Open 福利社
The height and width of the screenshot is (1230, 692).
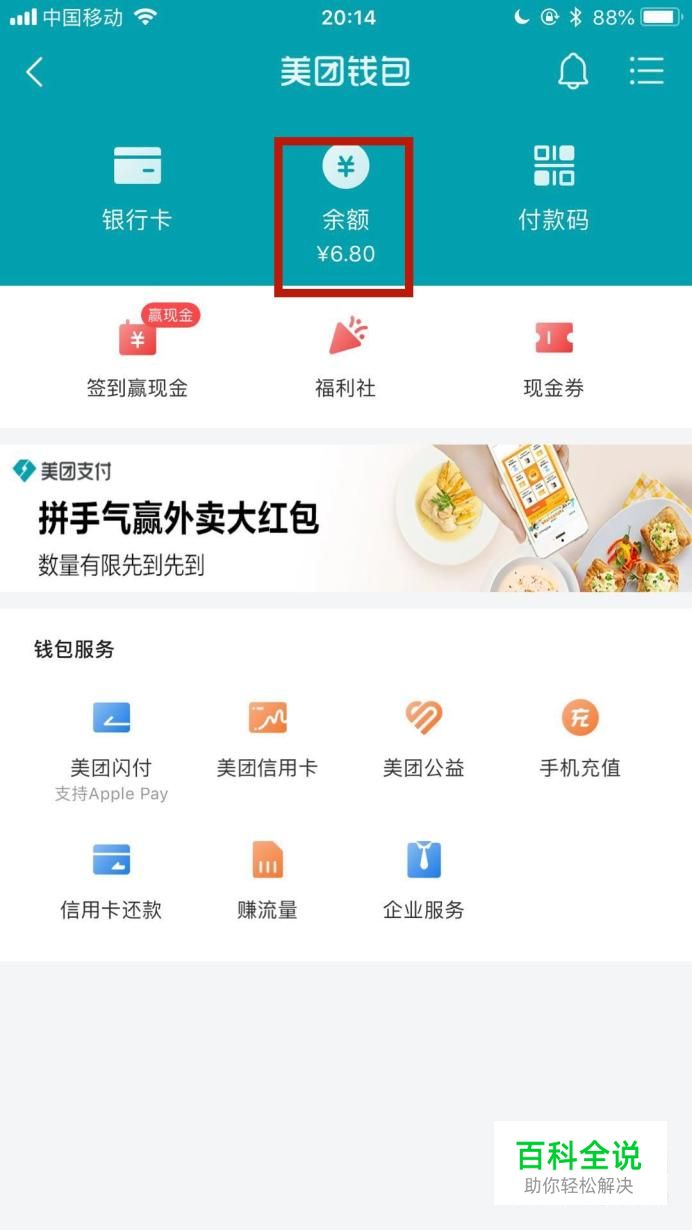346,357
